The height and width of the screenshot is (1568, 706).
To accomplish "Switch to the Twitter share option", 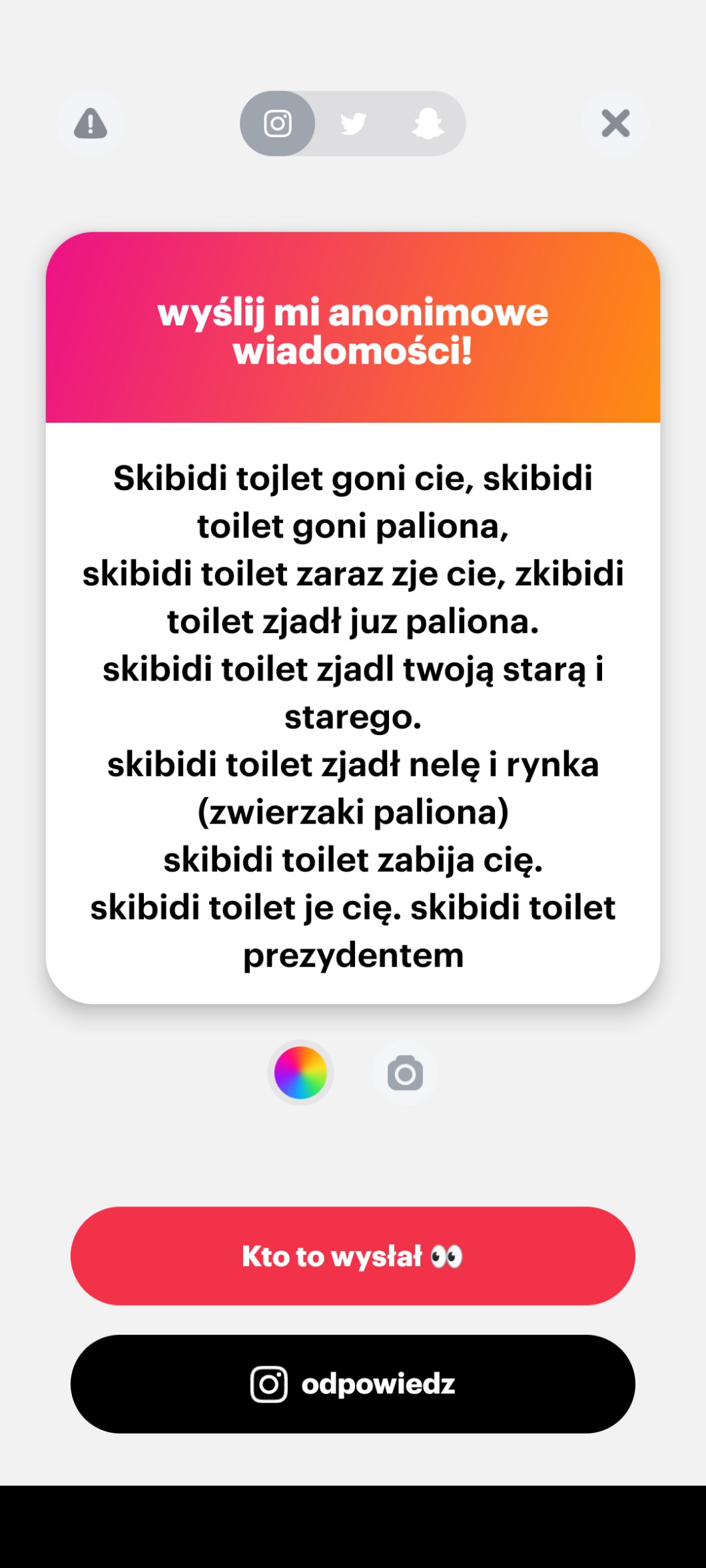I will tap(353, 124).
